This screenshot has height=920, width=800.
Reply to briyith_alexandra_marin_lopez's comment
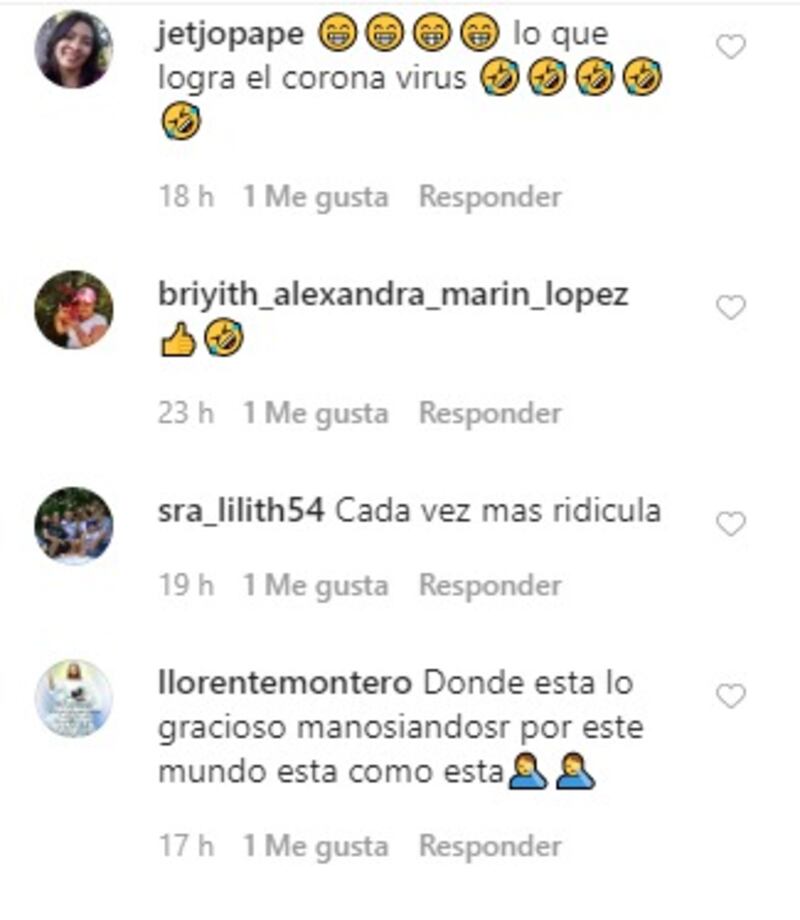(489, 413)
